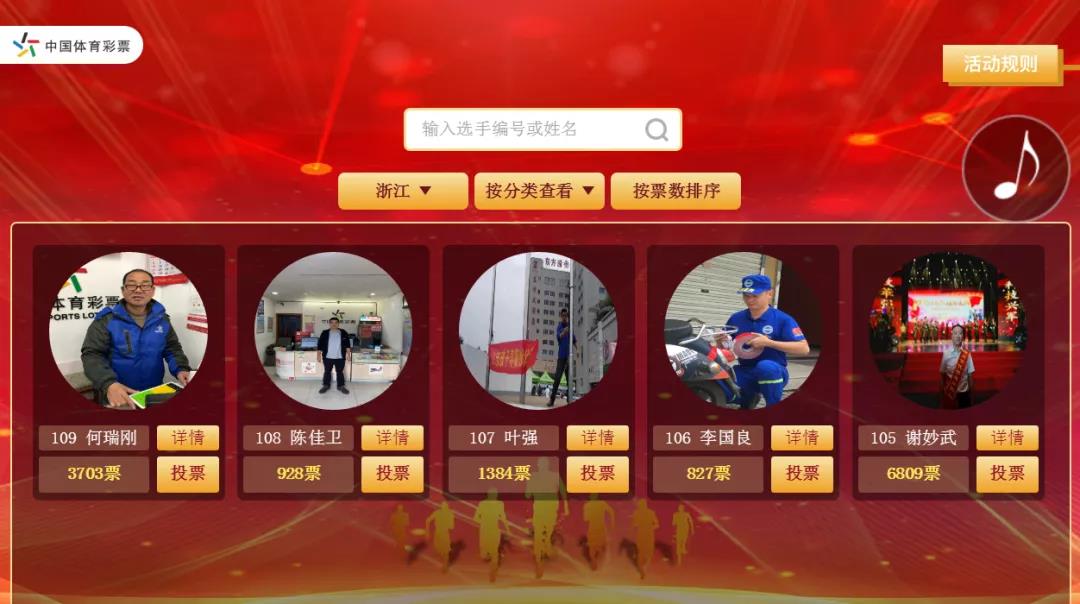View 详情 for 109 何瑞刚
1080x604 pixels.
(188, 438)
